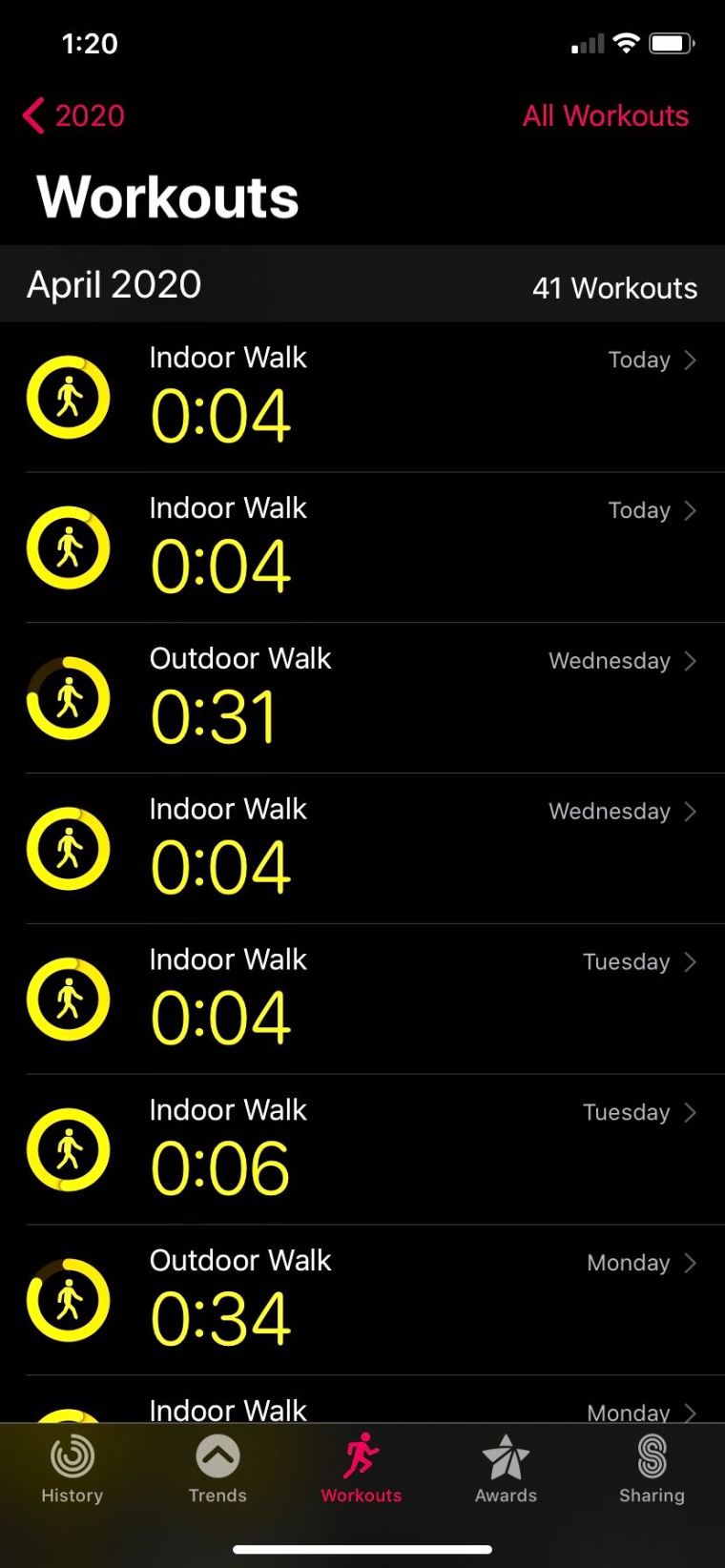Open Wednesday's 0:04 Indoor Walk

[362, 849]
